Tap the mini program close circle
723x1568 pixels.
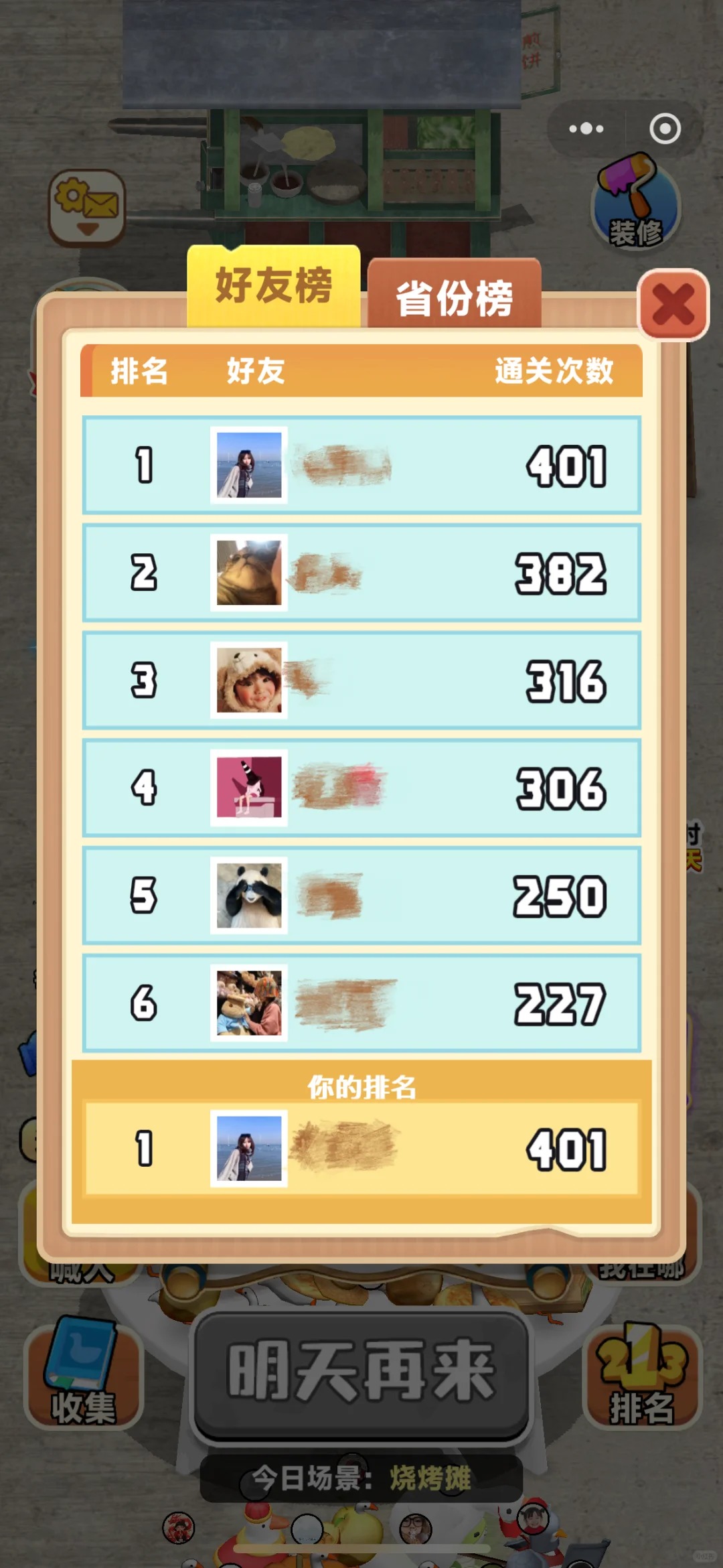pos(665,129)
